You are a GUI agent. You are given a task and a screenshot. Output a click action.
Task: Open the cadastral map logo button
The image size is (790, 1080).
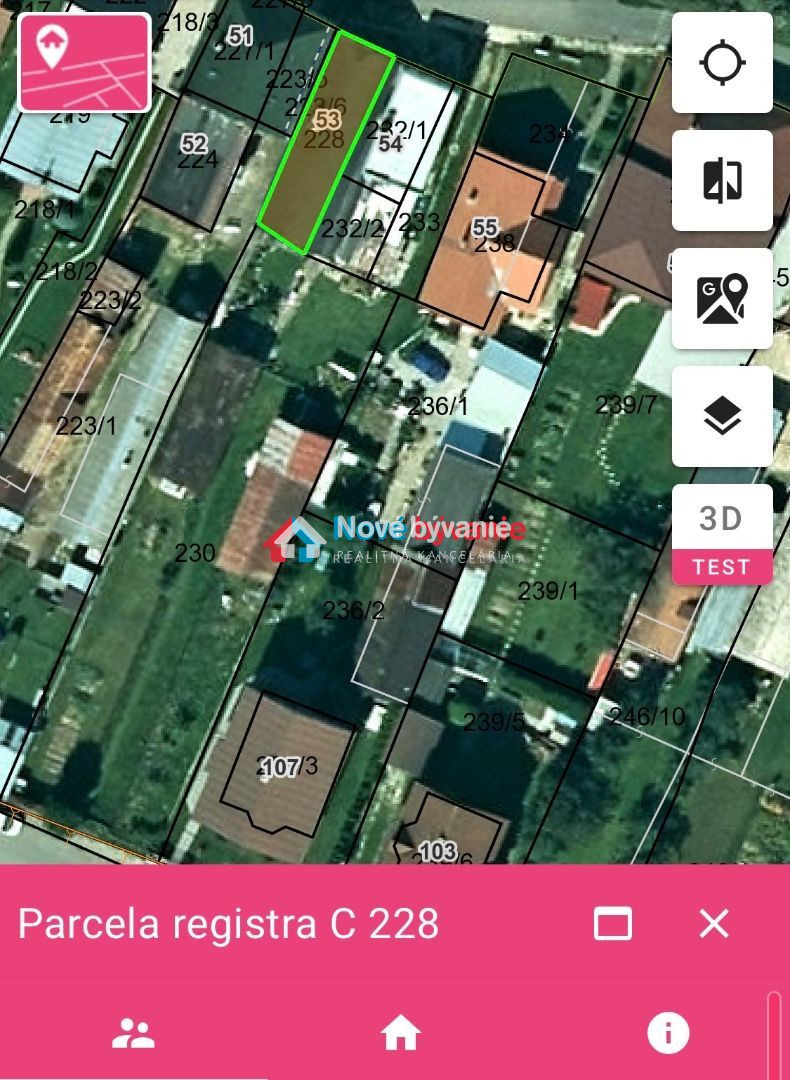(84, 62)
